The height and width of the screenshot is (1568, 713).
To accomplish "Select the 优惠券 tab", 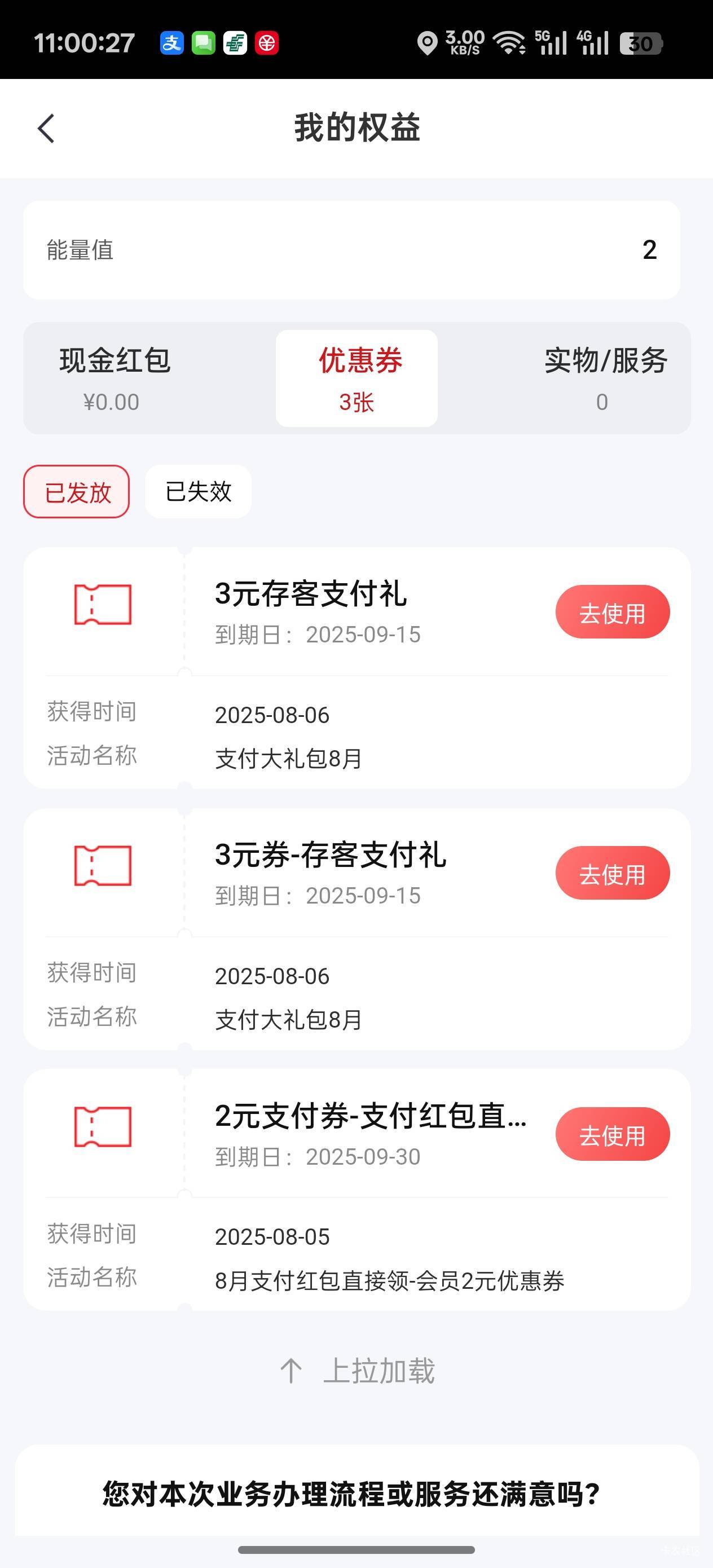I will click(357, 378).
